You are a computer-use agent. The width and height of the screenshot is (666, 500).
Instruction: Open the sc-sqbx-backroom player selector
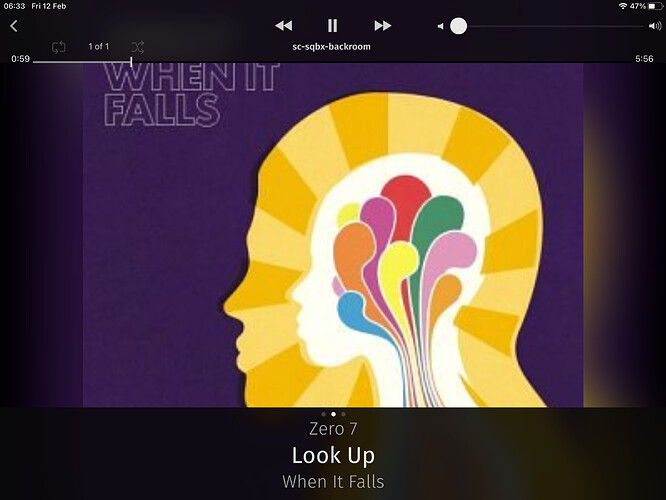pyautogui.click(x=332, y=47)
